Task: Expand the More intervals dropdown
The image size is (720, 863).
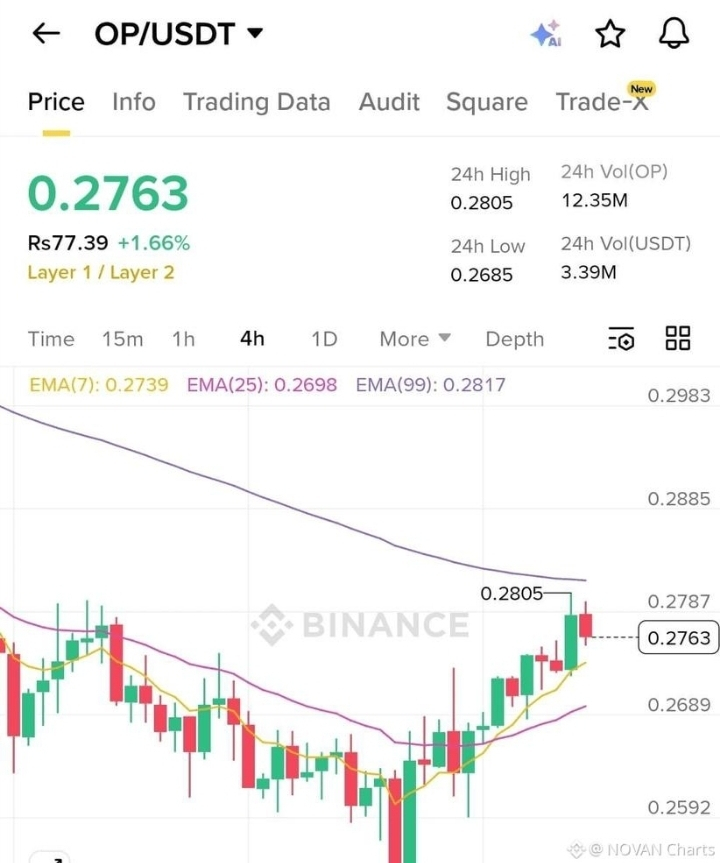Action: (415, 339)
